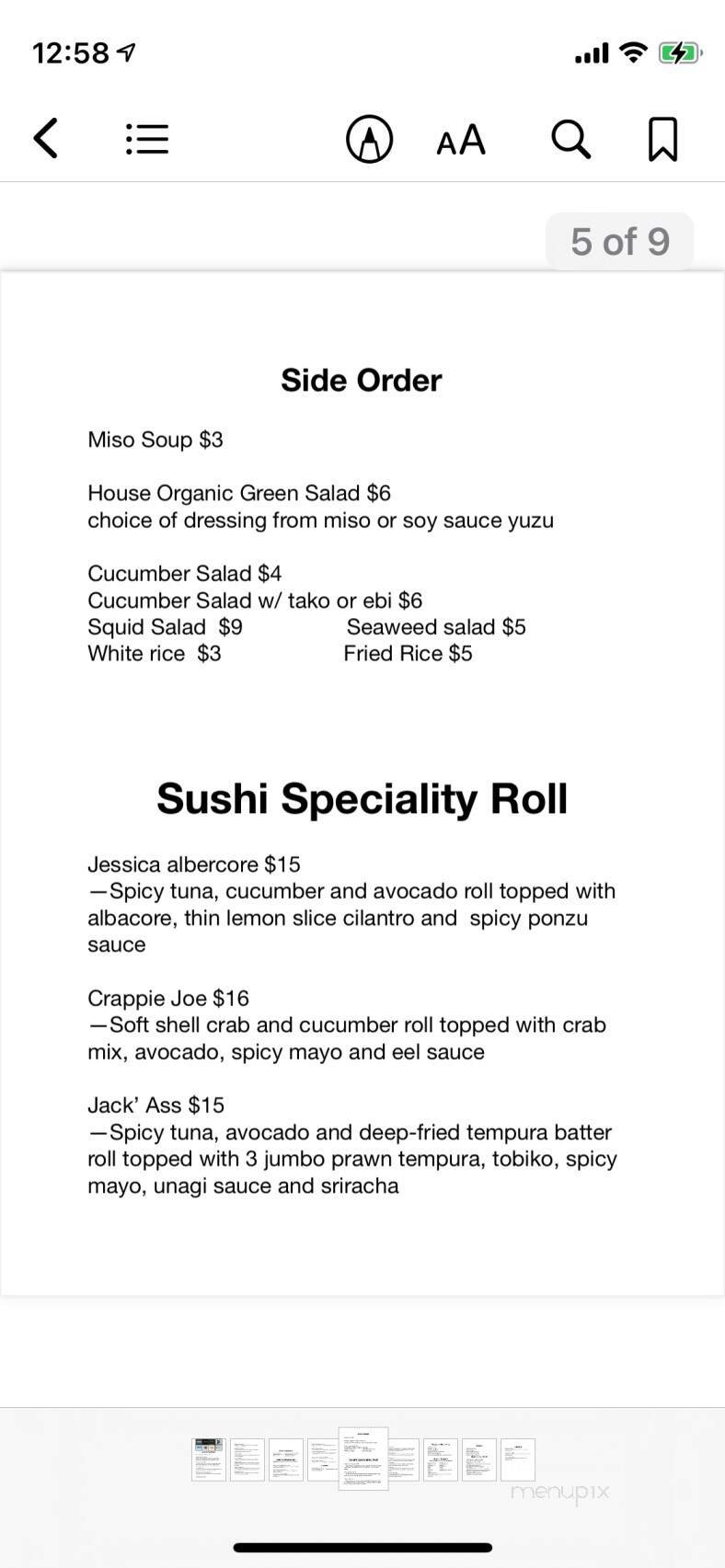Tap the enlarged current page thumbnail
Image resolution: width=725 pixels, height=1568 pixels.
[x=364, y=1458]
